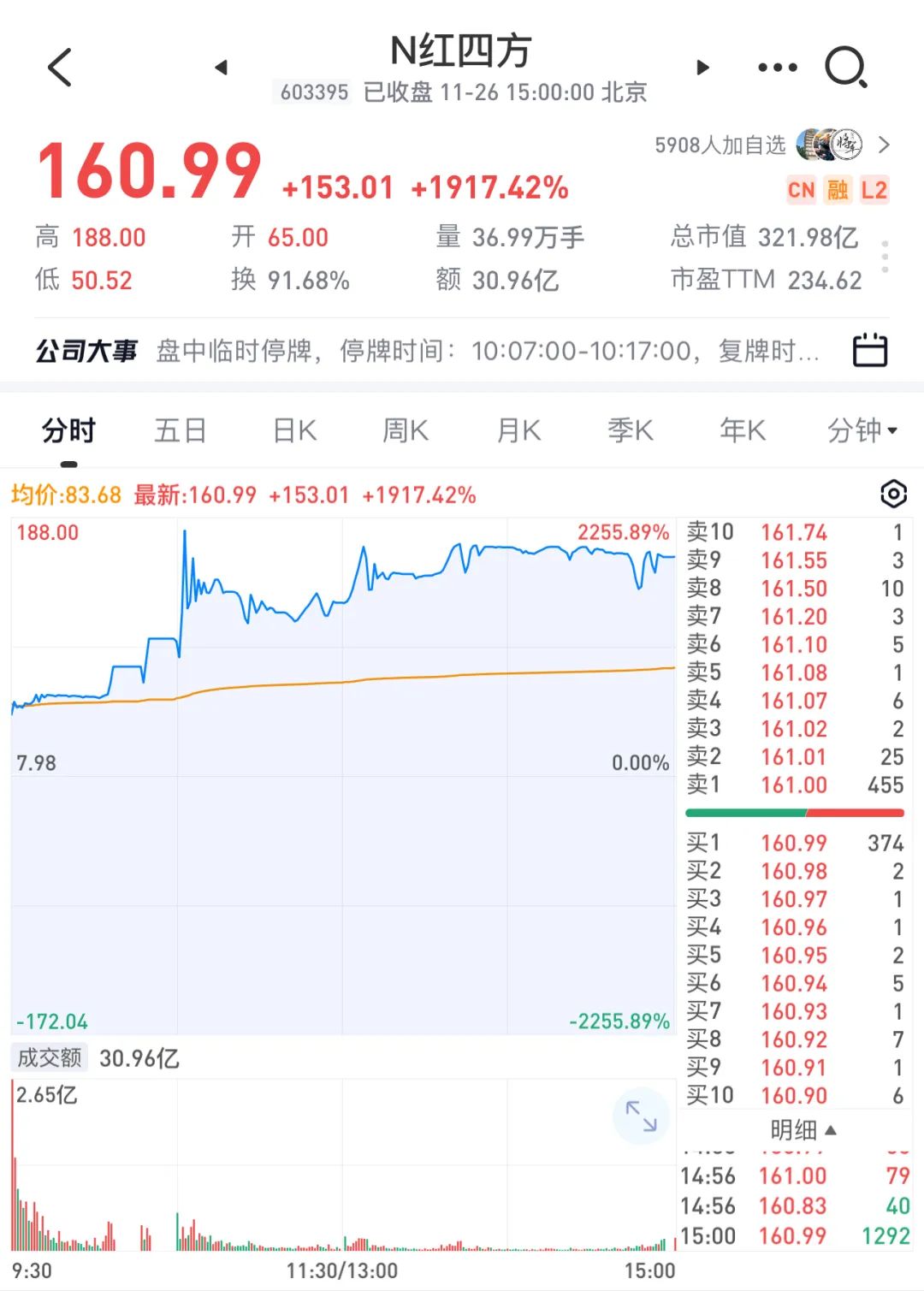Switch to the 周K chart tab
The width and height of the screenshot is (924, 1291).
(406, 430)
